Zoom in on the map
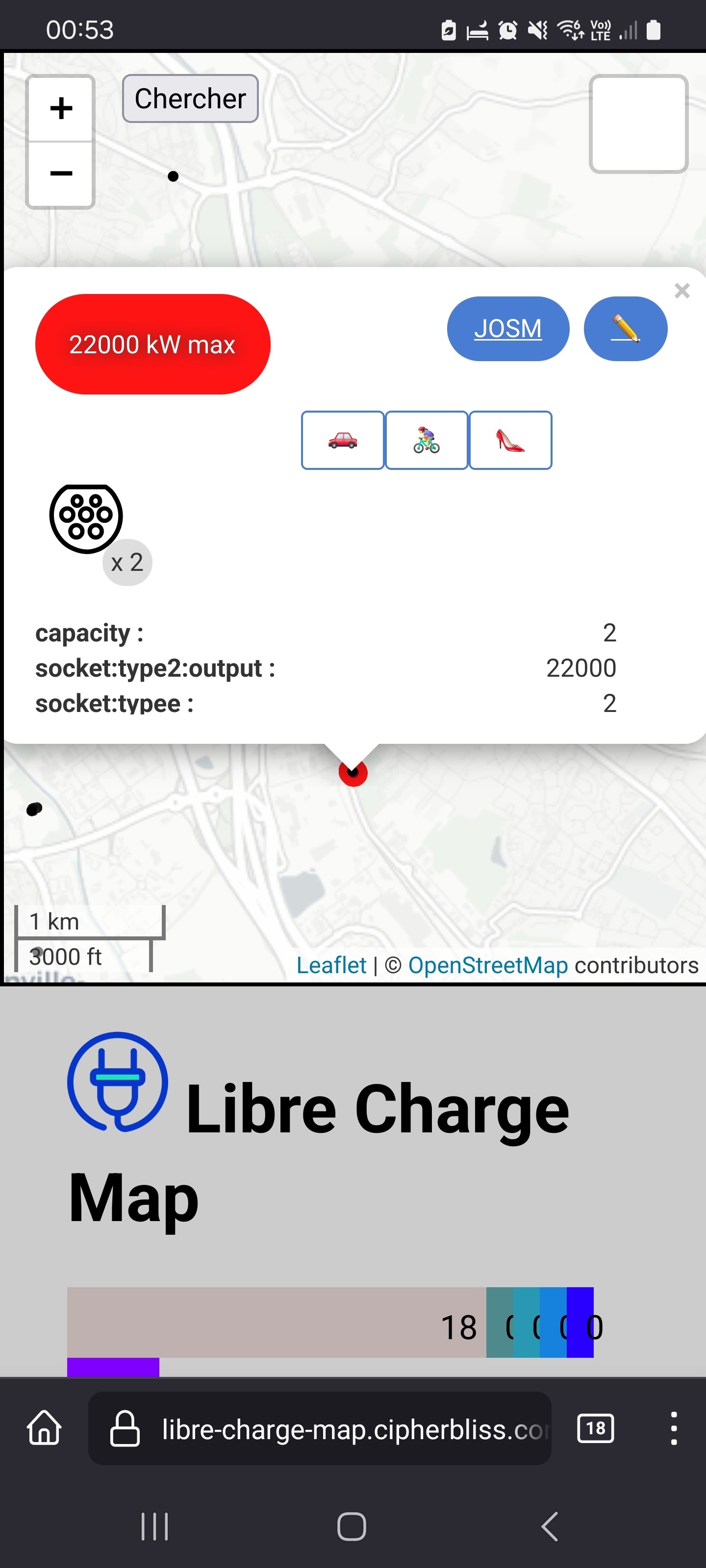The height and width of the screenshot is (1568, 706). click(60, 109)
